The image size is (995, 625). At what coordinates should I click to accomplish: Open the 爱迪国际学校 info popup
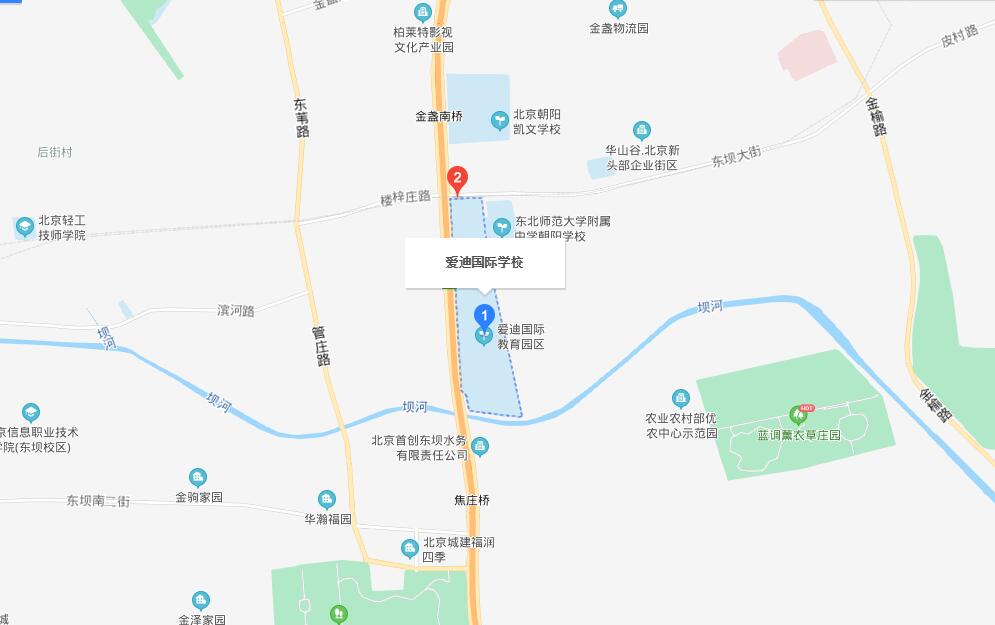484,263
